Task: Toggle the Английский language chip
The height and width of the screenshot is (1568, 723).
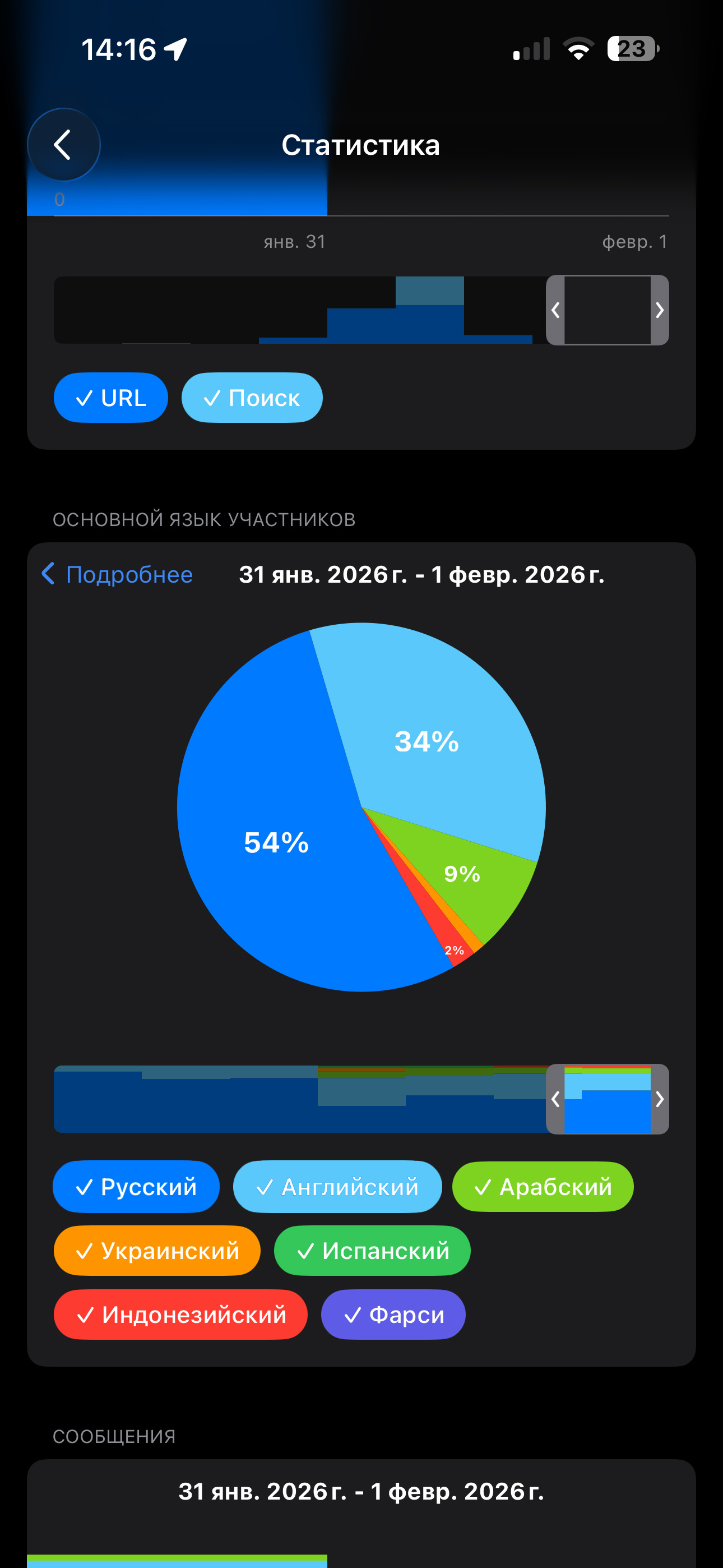Action: tap(337, 1187)
